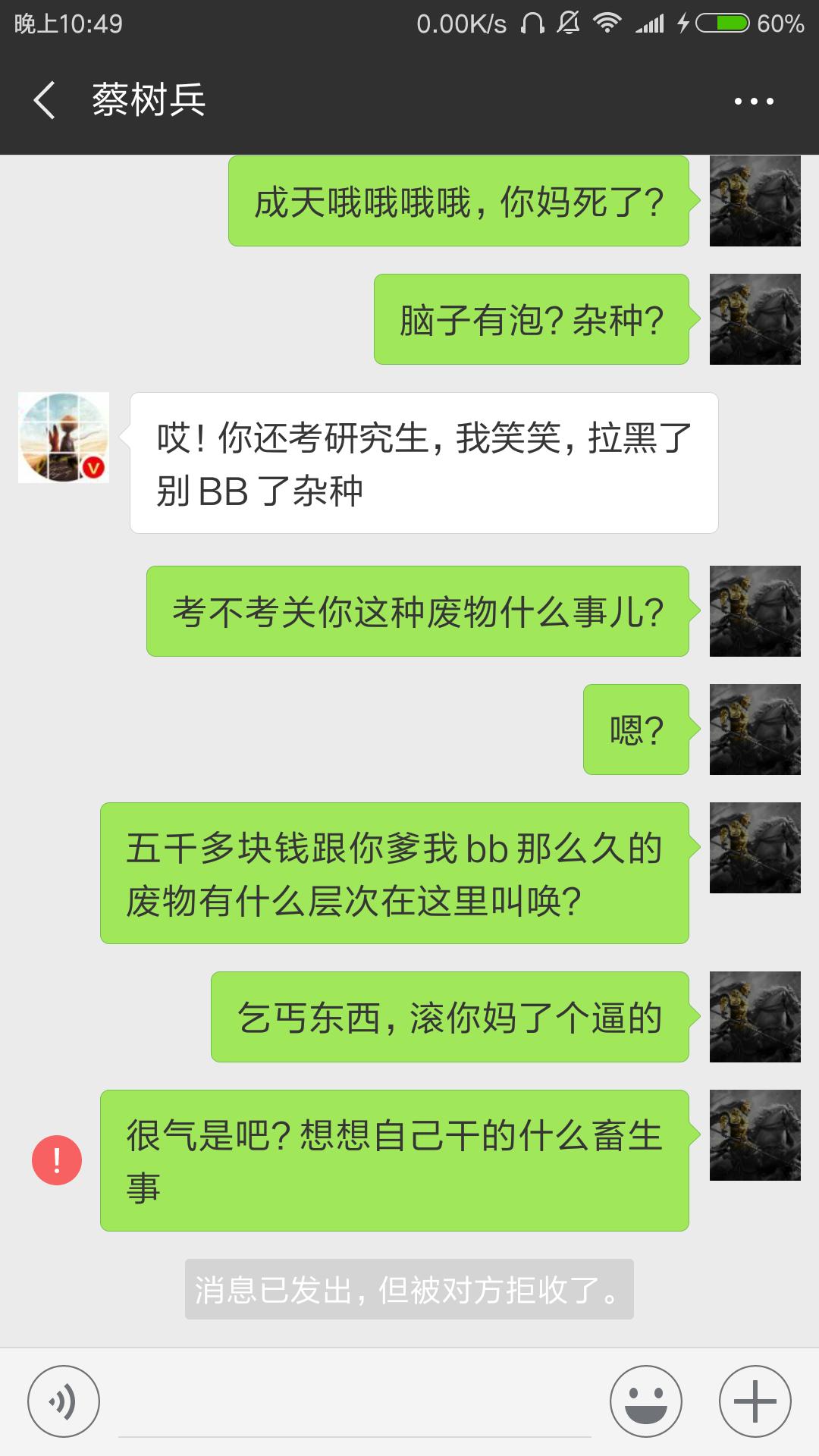Tap the red failed-send exclamation icon
Screen dimensions: 819x1456
[x=57, y=1160]
